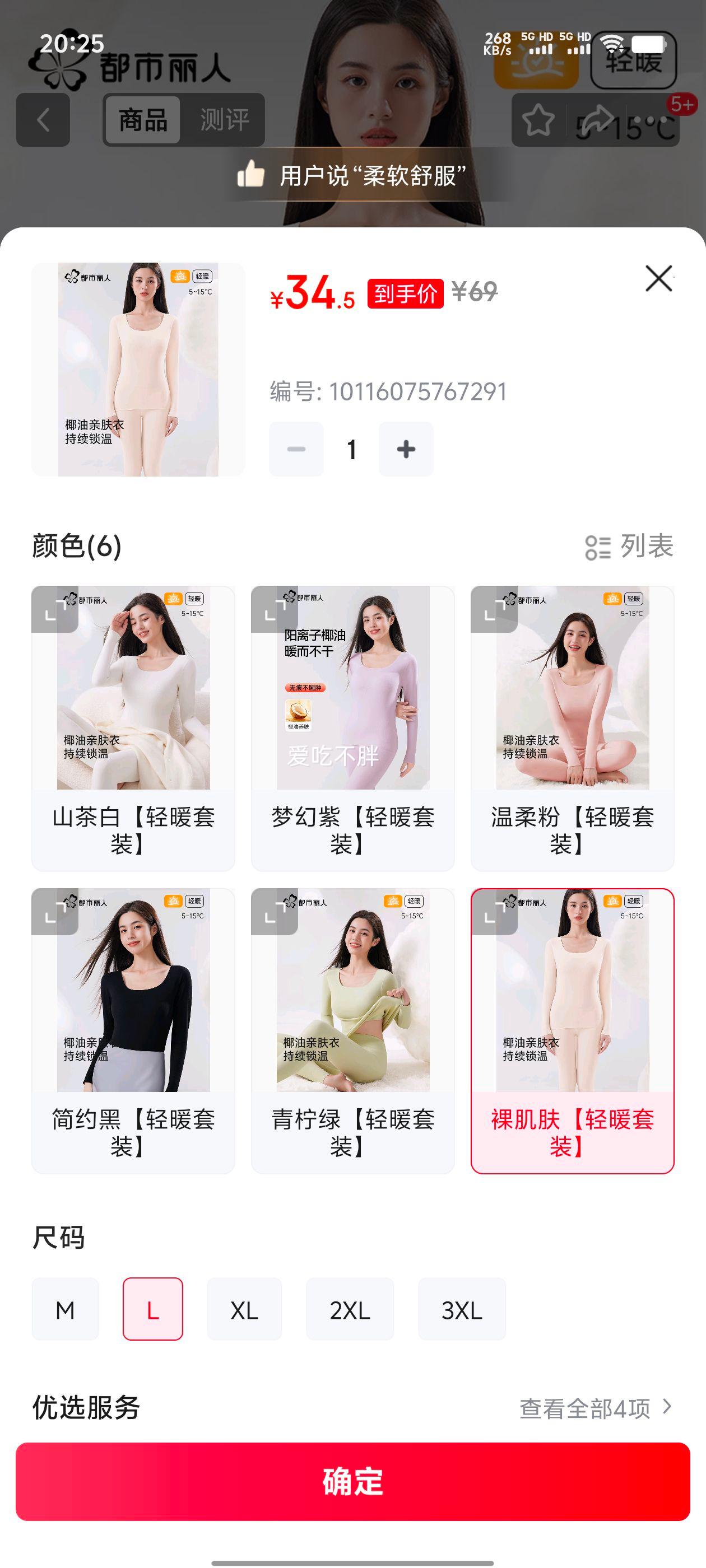Close the product options sheet
706x1568 pixels.
click(658, 278)
